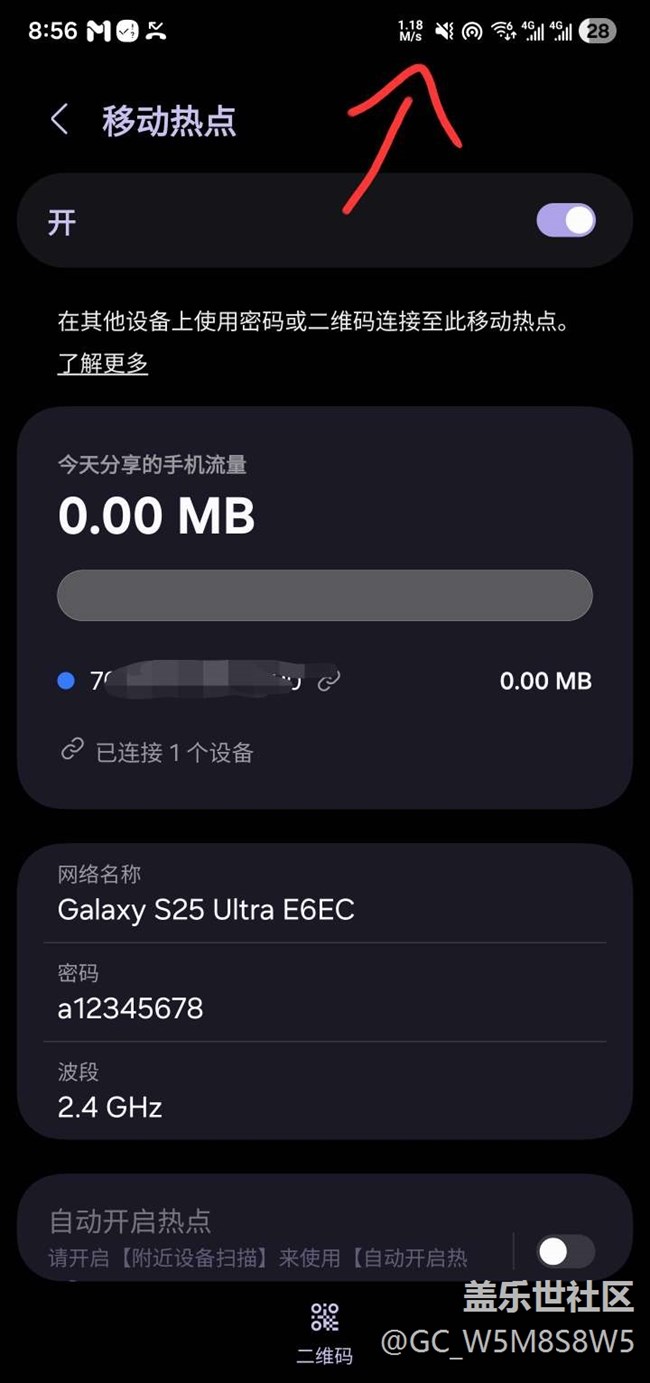Show the hotspot 二维码

click(x=325, y=1332)
